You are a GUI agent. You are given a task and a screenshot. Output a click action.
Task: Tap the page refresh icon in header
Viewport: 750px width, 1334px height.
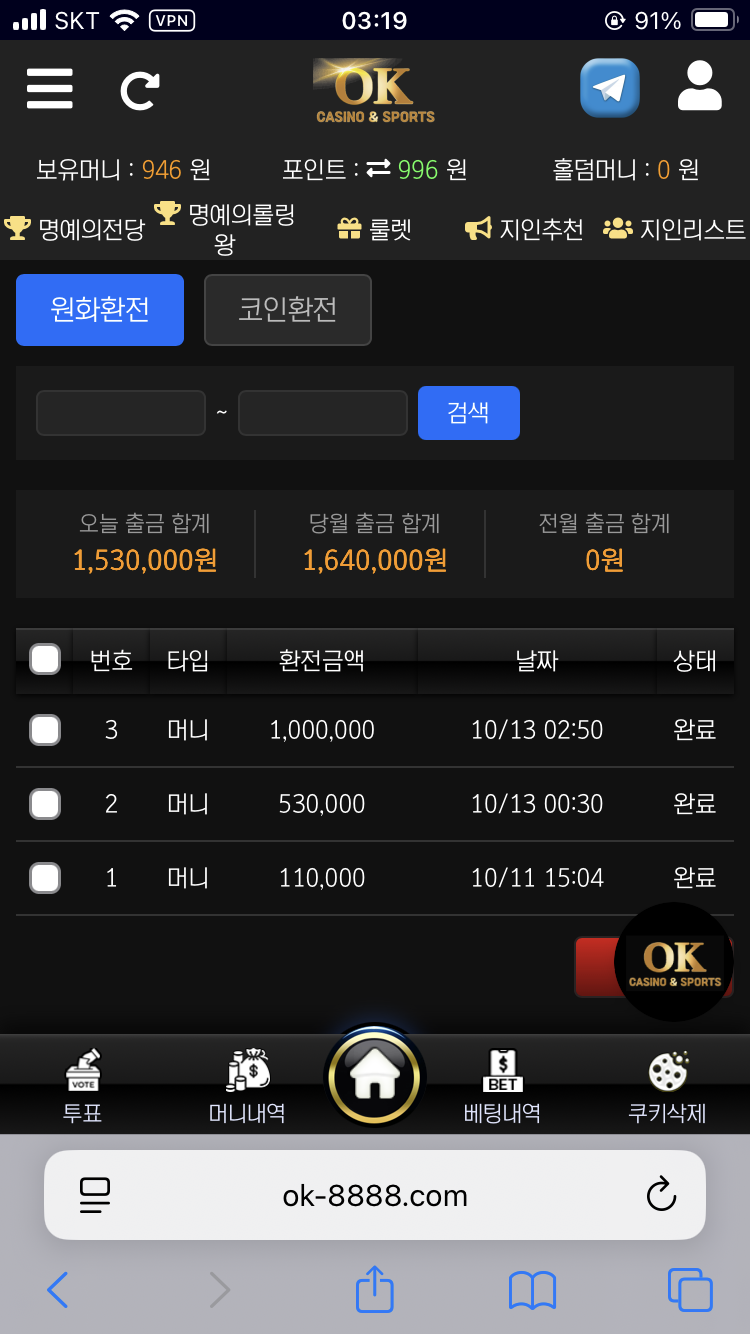140,90
